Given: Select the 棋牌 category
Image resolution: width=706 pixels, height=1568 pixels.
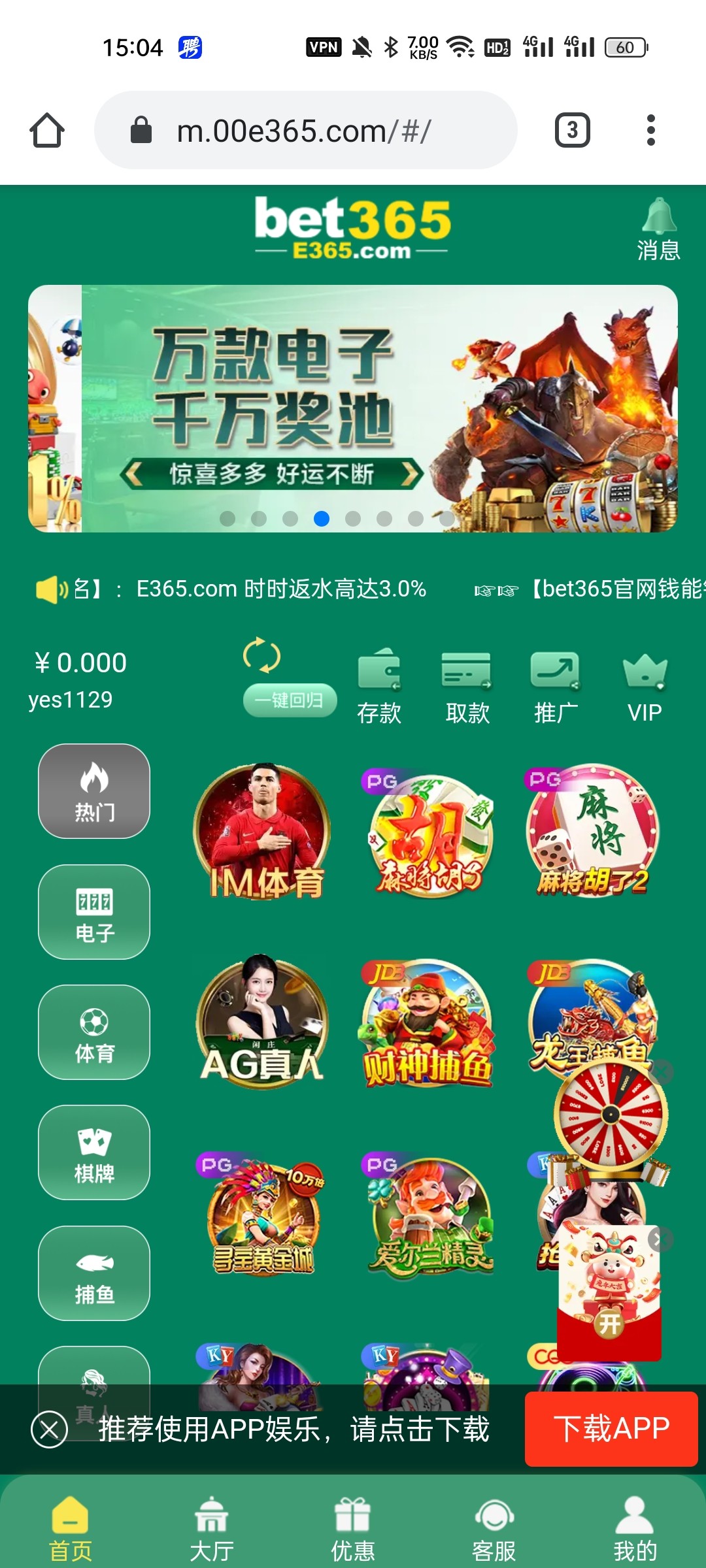Looking at the screenshot, I should click(x=94, y=1152).
